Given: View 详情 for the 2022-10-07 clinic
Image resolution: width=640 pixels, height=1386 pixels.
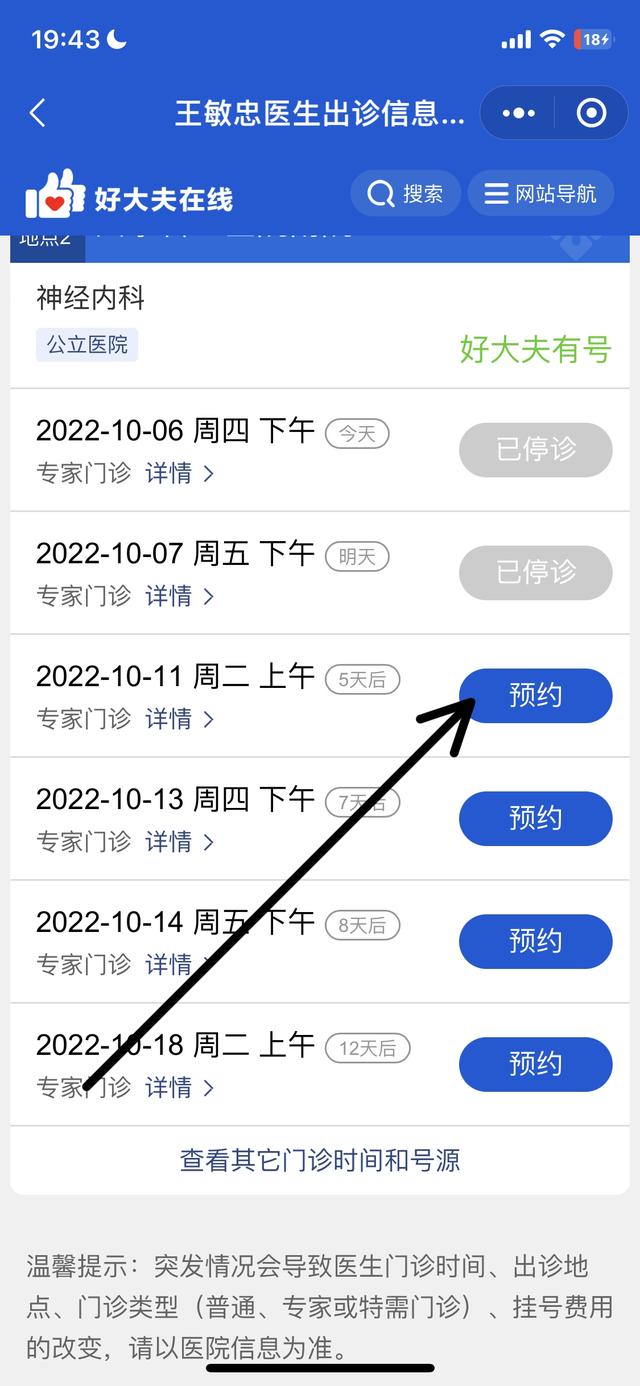Looking at the screenshot, I should pos(179,596).
